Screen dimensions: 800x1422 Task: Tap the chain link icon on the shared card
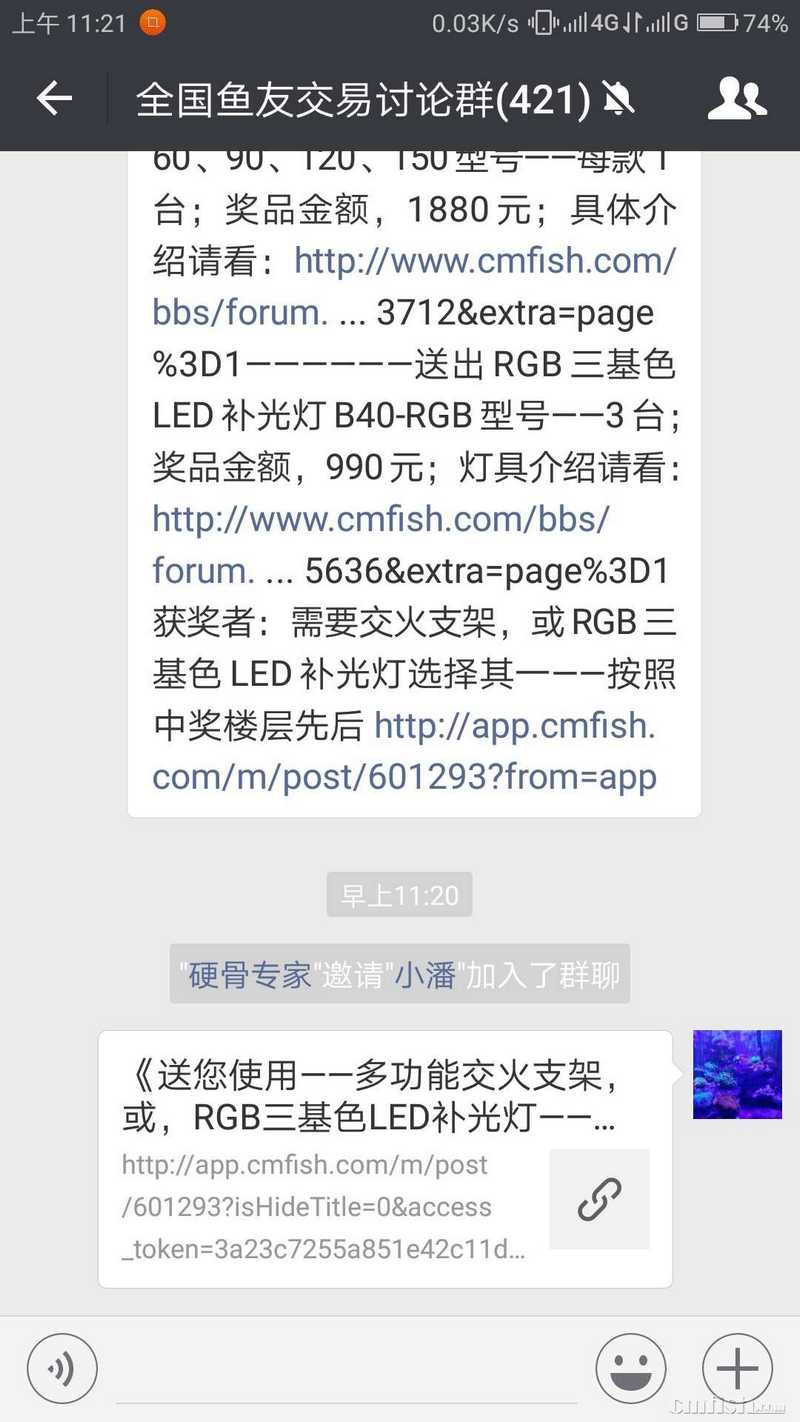tap(600, 1199)
